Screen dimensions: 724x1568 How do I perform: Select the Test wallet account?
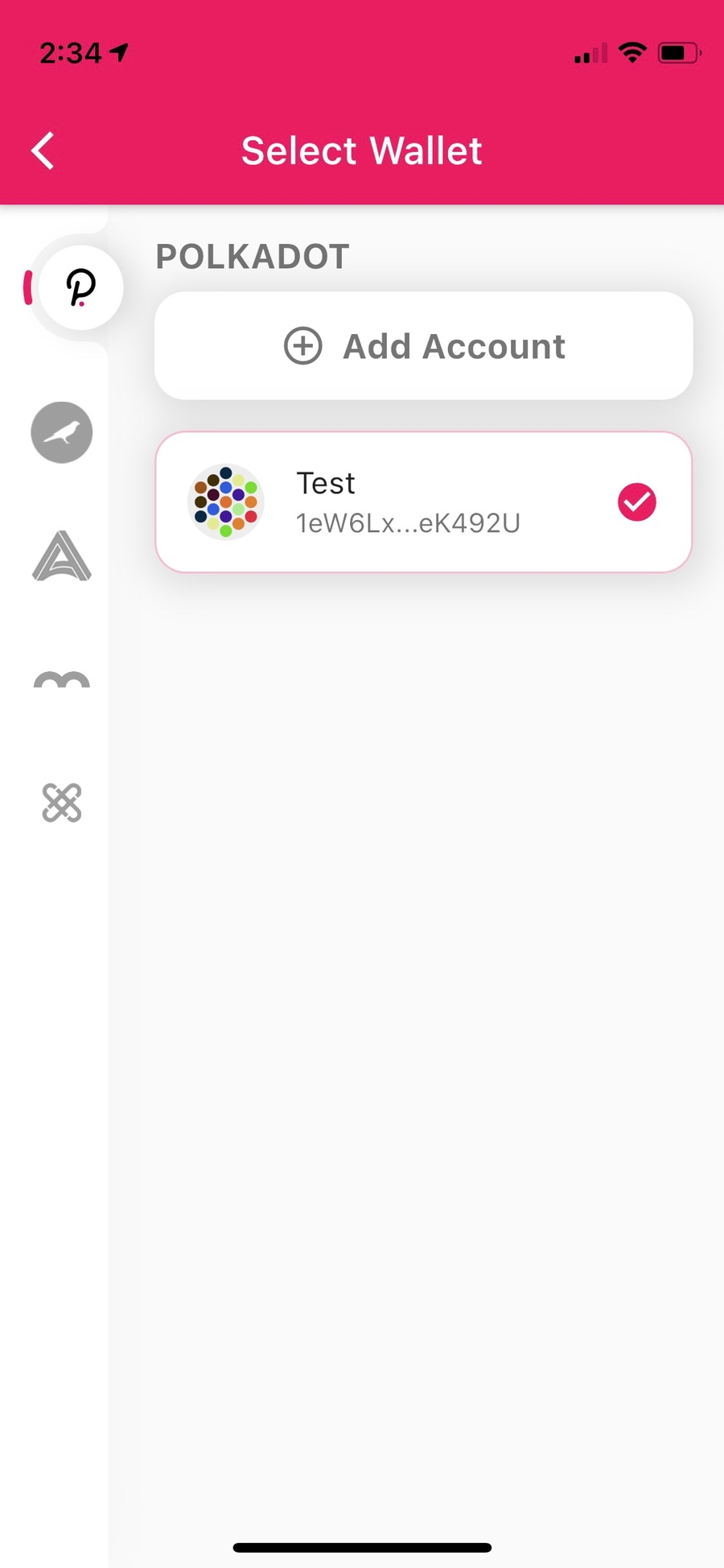423,502
